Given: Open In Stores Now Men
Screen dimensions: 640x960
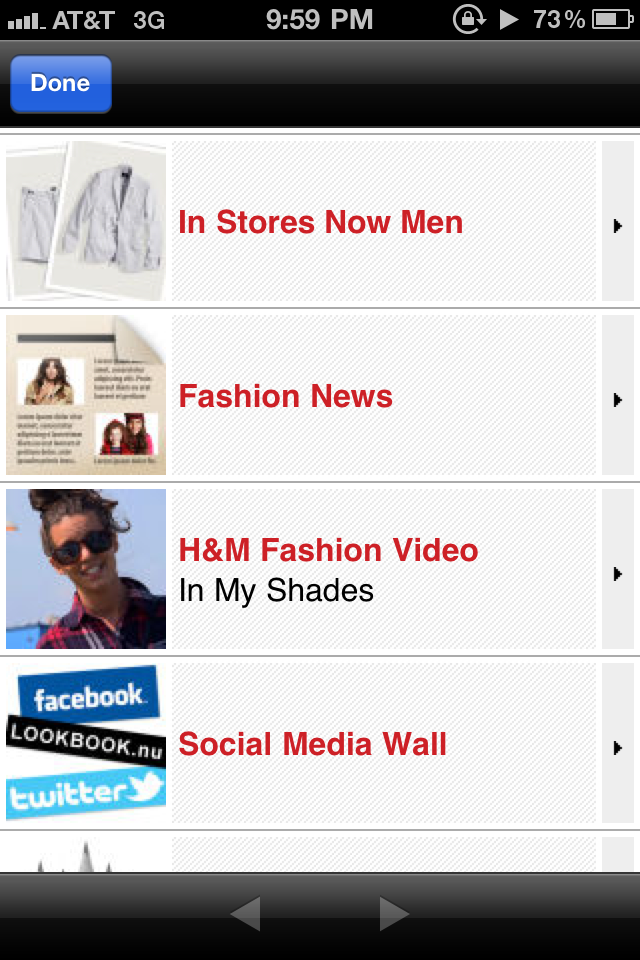Looking at the screenshot, I should [320, 221].
